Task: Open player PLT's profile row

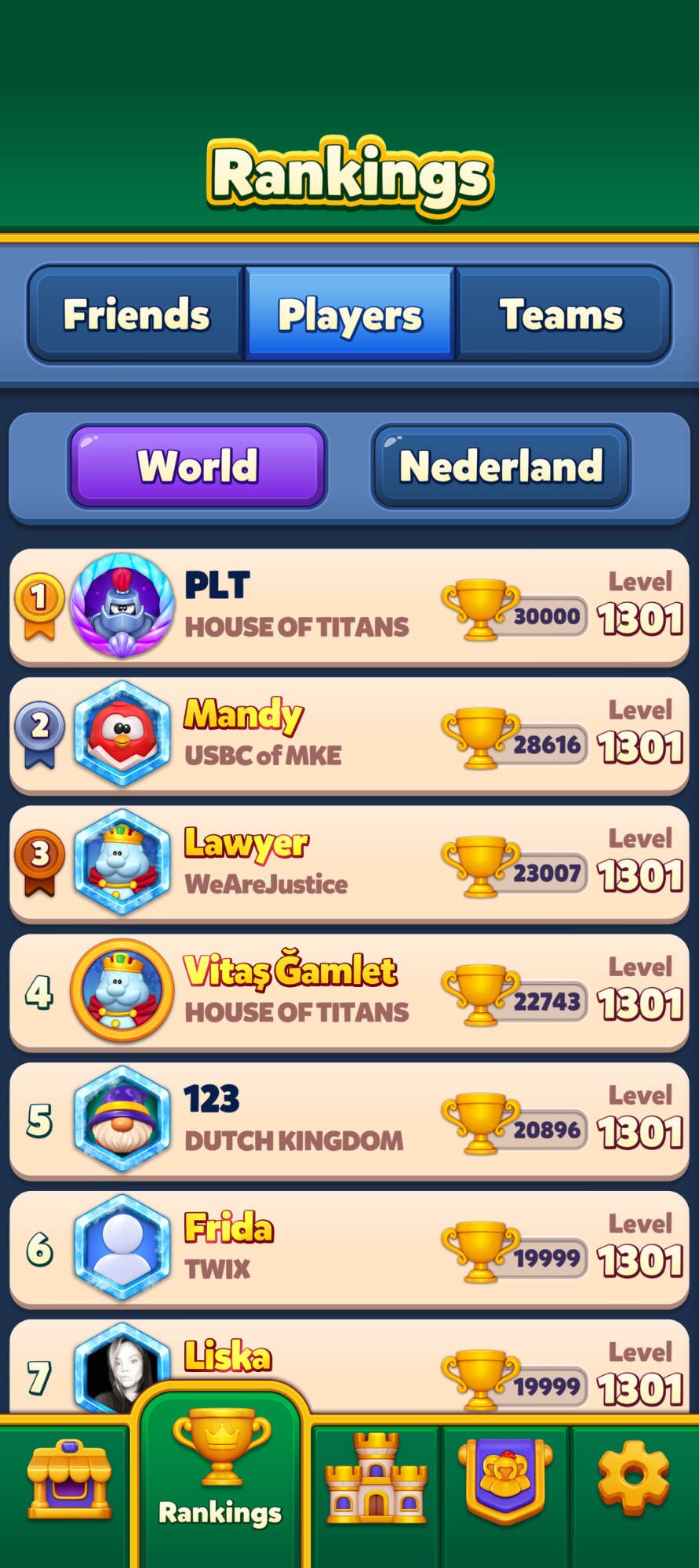Action: point(349,608)
